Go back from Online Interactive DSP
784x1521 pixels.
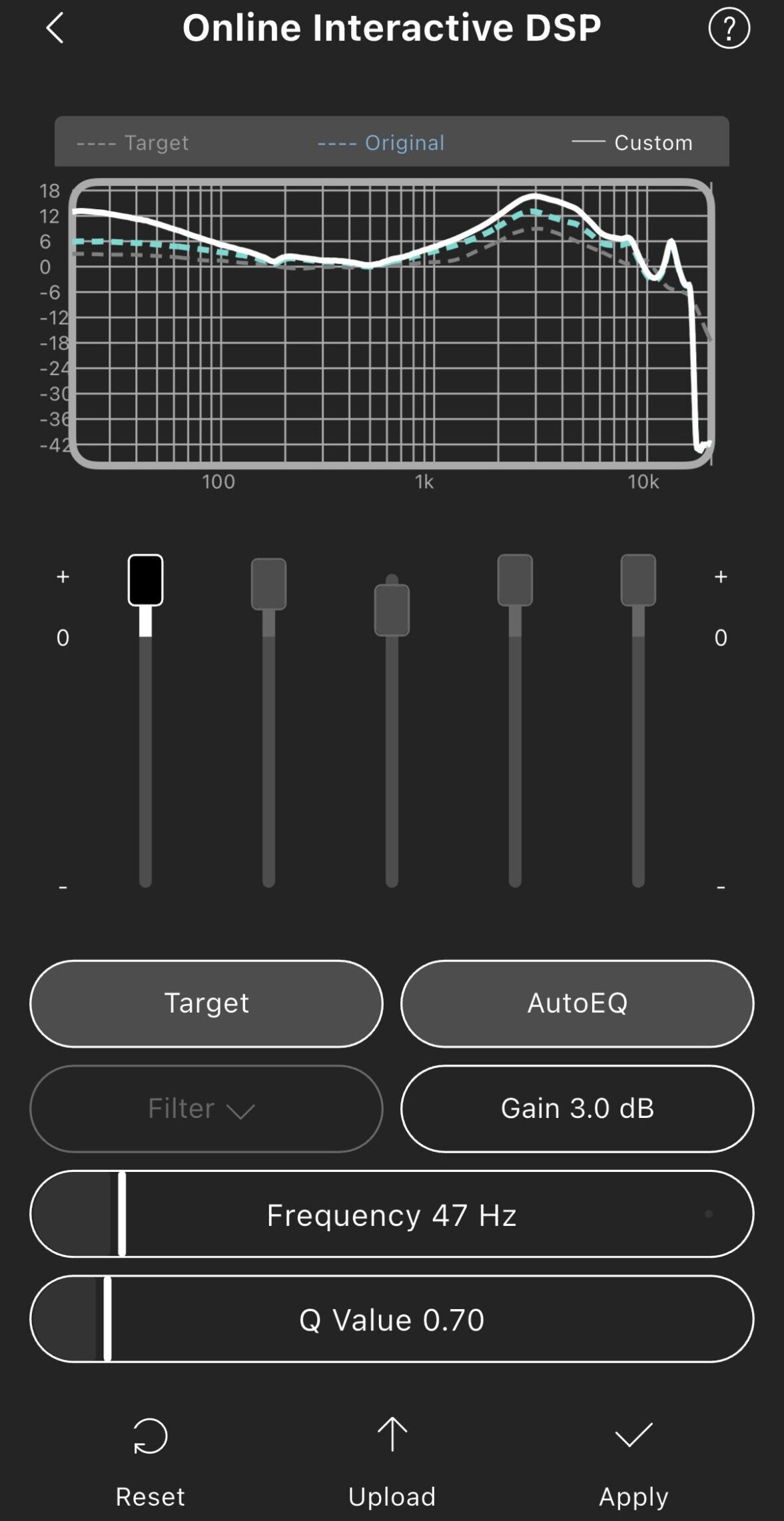point(55,29)
